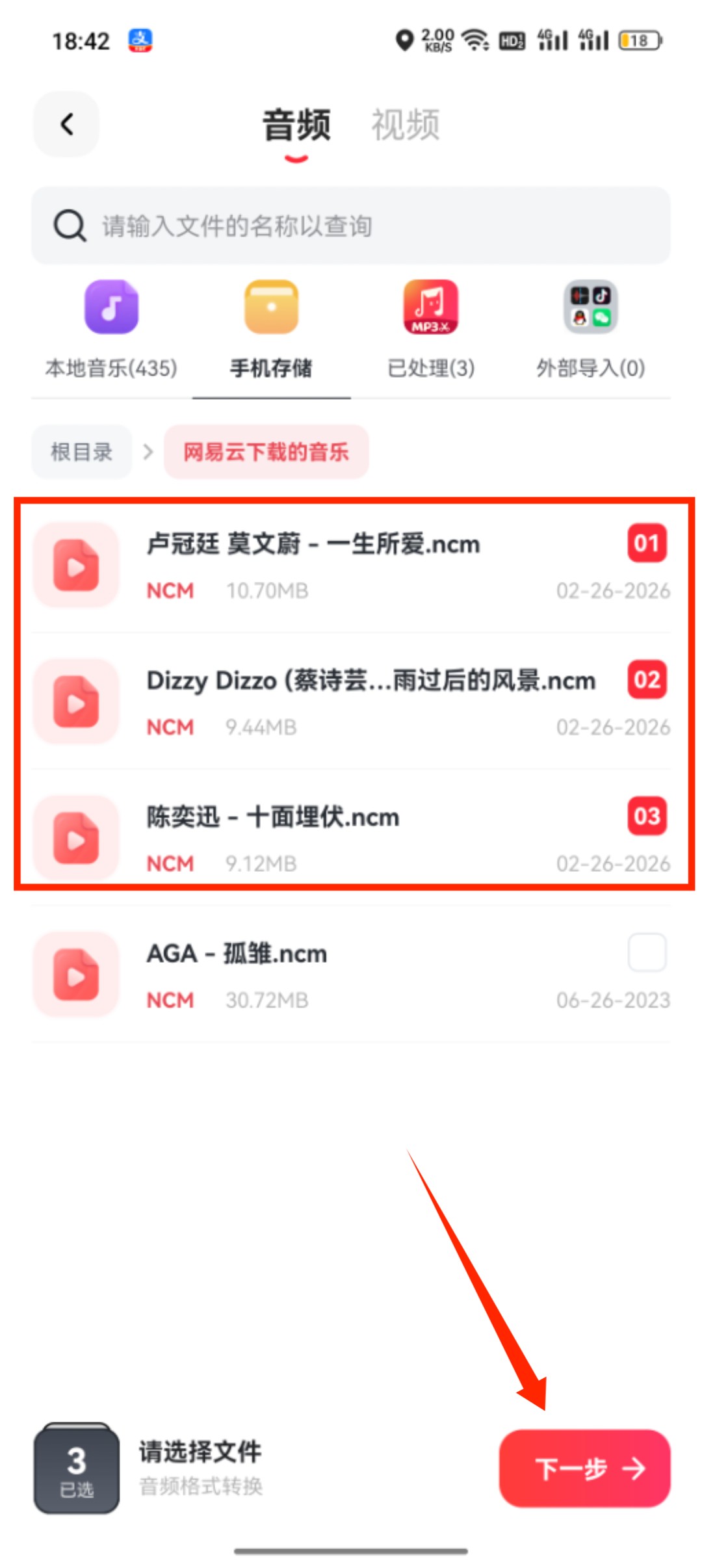This screenshot has width=702, height=1568.
Task: Click the file icon beside 十面埋伏.ncm
Action: click(76, 837)
